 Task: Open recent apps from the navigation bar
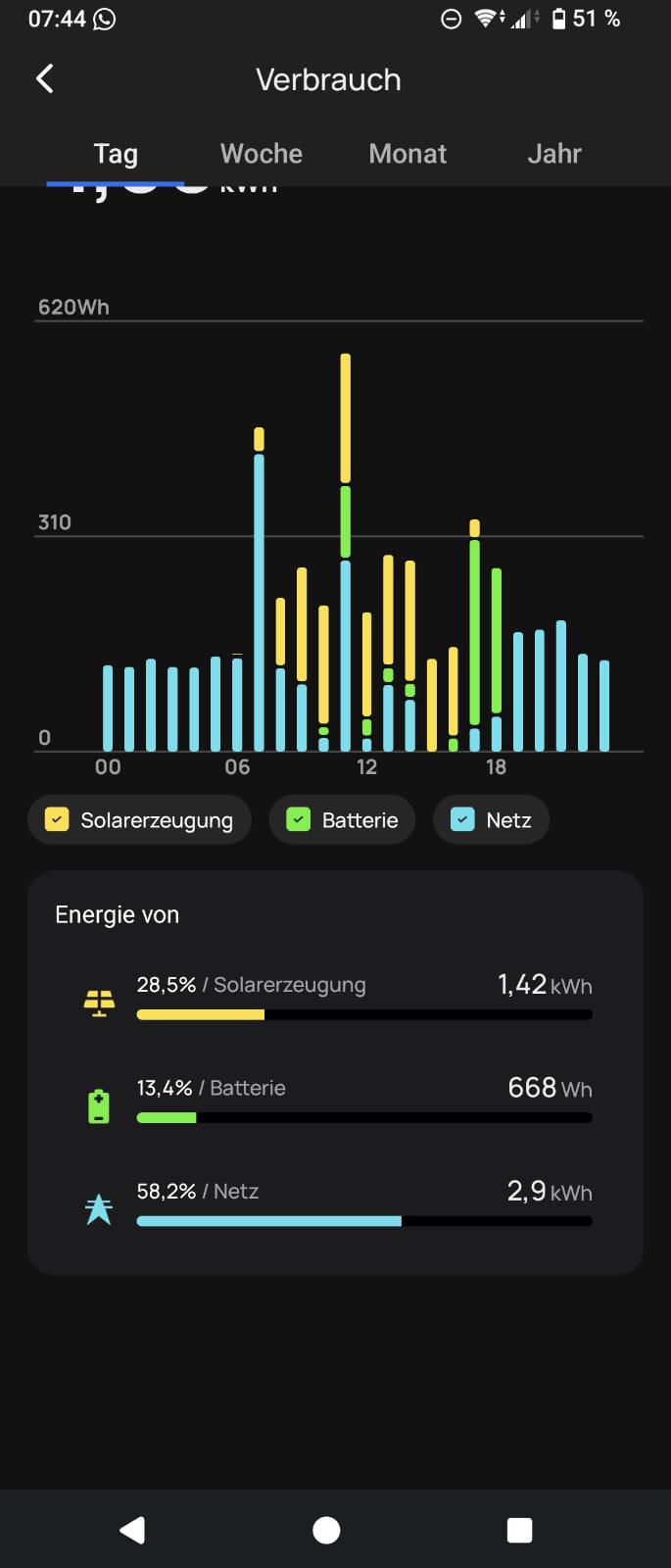[x=519, y=1530]
